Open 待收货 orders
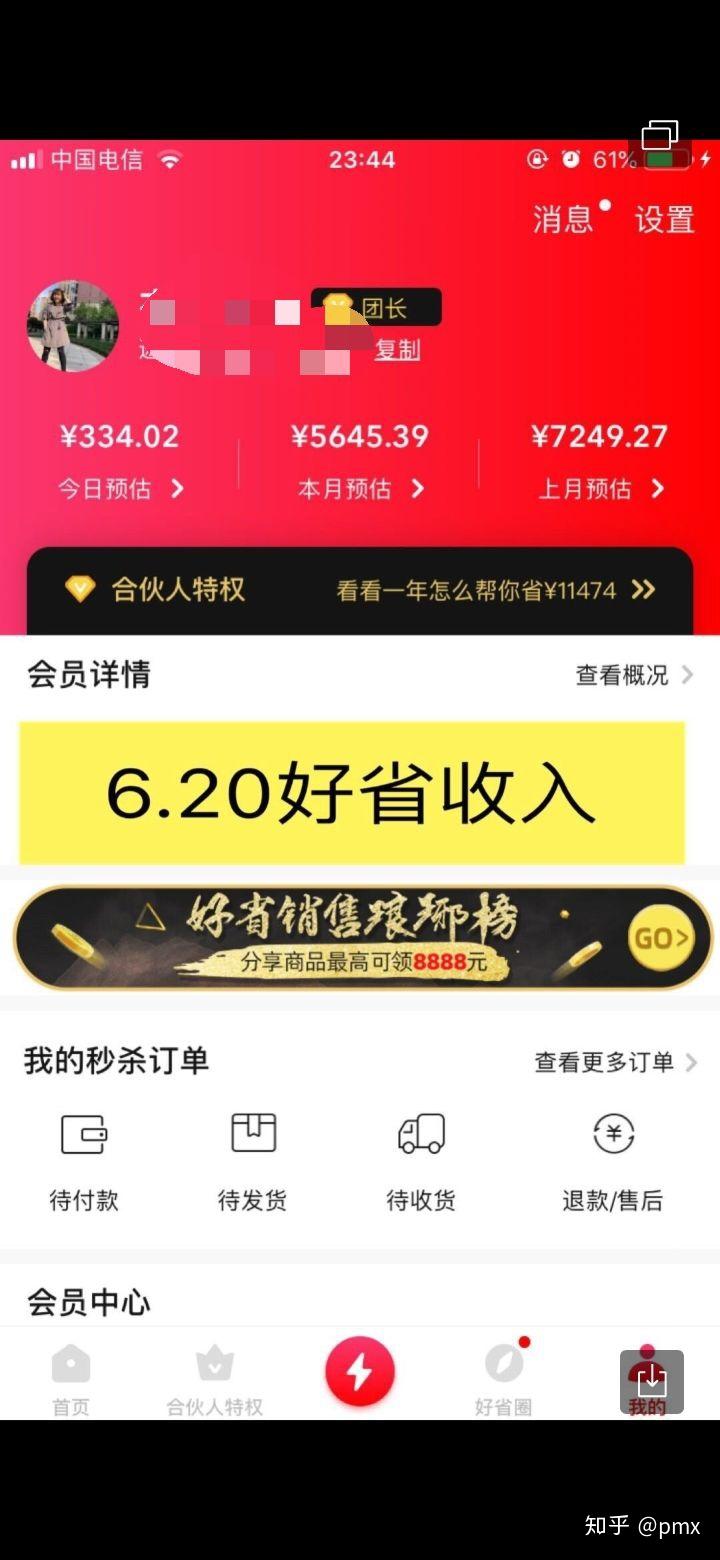Image resolution: width=720 pixels, height=1560 pixels. tap(421, 1160)
